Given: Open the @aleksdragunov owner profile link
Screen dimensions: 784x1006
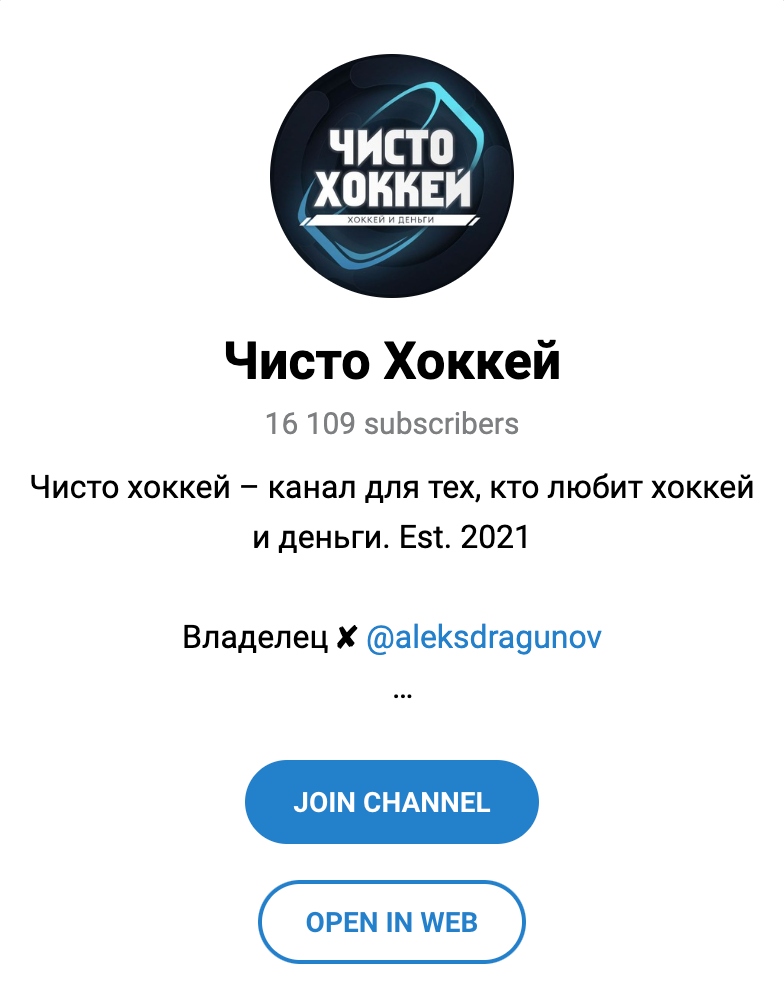Looking at the screenshot, I should [487, 637].
